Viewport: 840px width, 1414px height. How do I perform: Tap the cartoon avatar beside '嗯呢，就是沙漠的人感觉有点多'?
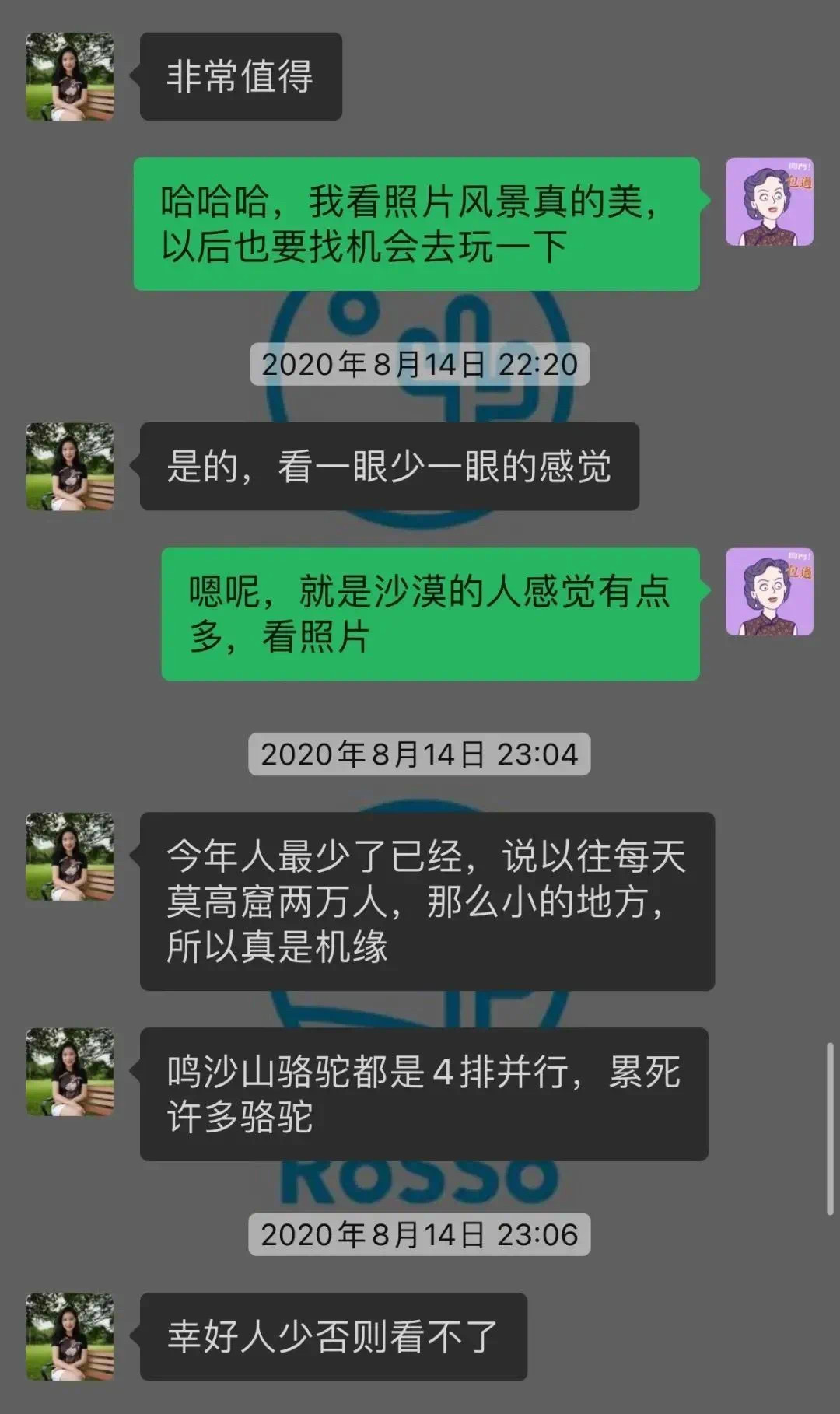pos(769,591)
